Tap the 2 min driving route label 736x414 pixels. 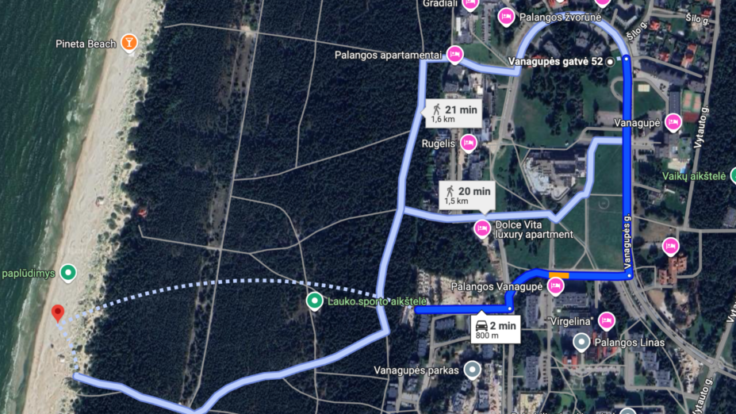(x=494, y=330)
